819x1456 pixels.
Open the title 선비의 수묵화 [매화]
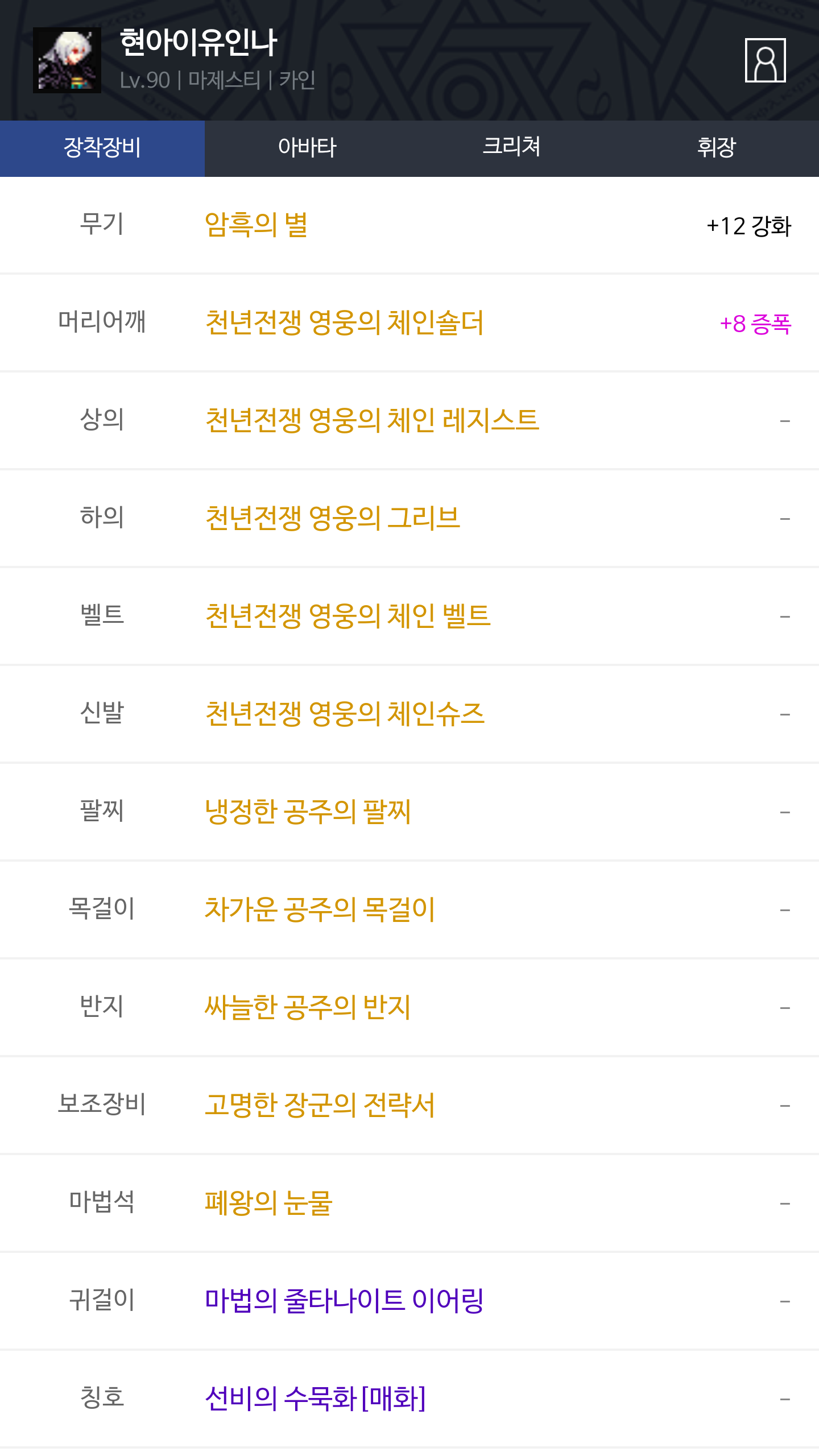(x=315, y=1399)
